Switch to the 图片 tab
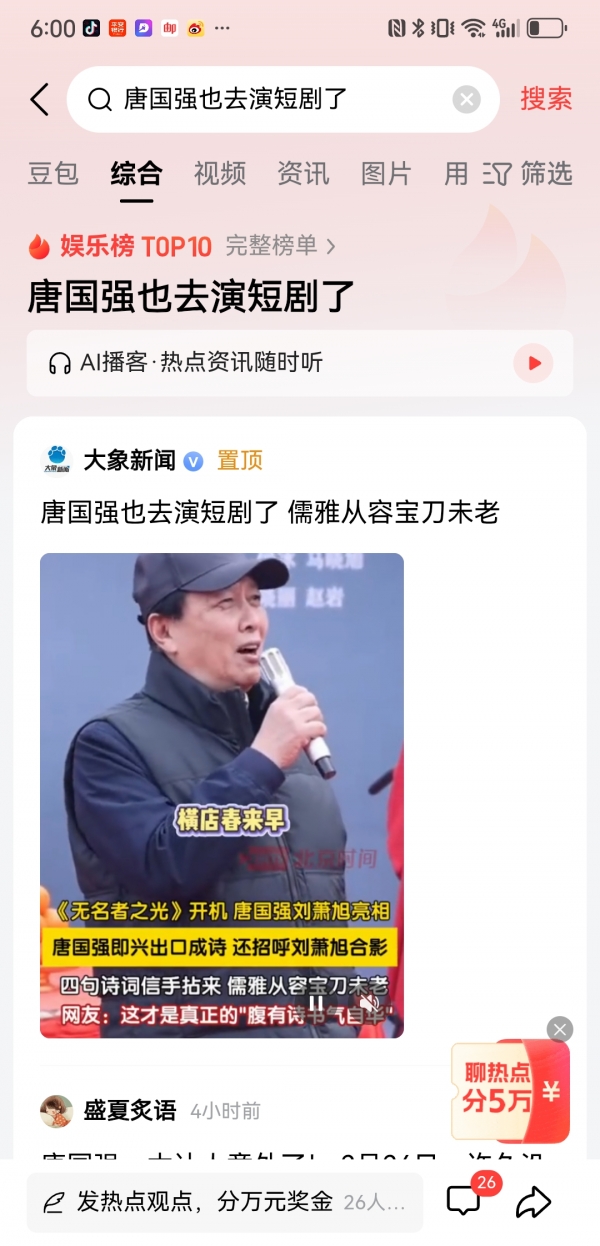This screenshot has width=600, height=1246. [x=385, y=173]
